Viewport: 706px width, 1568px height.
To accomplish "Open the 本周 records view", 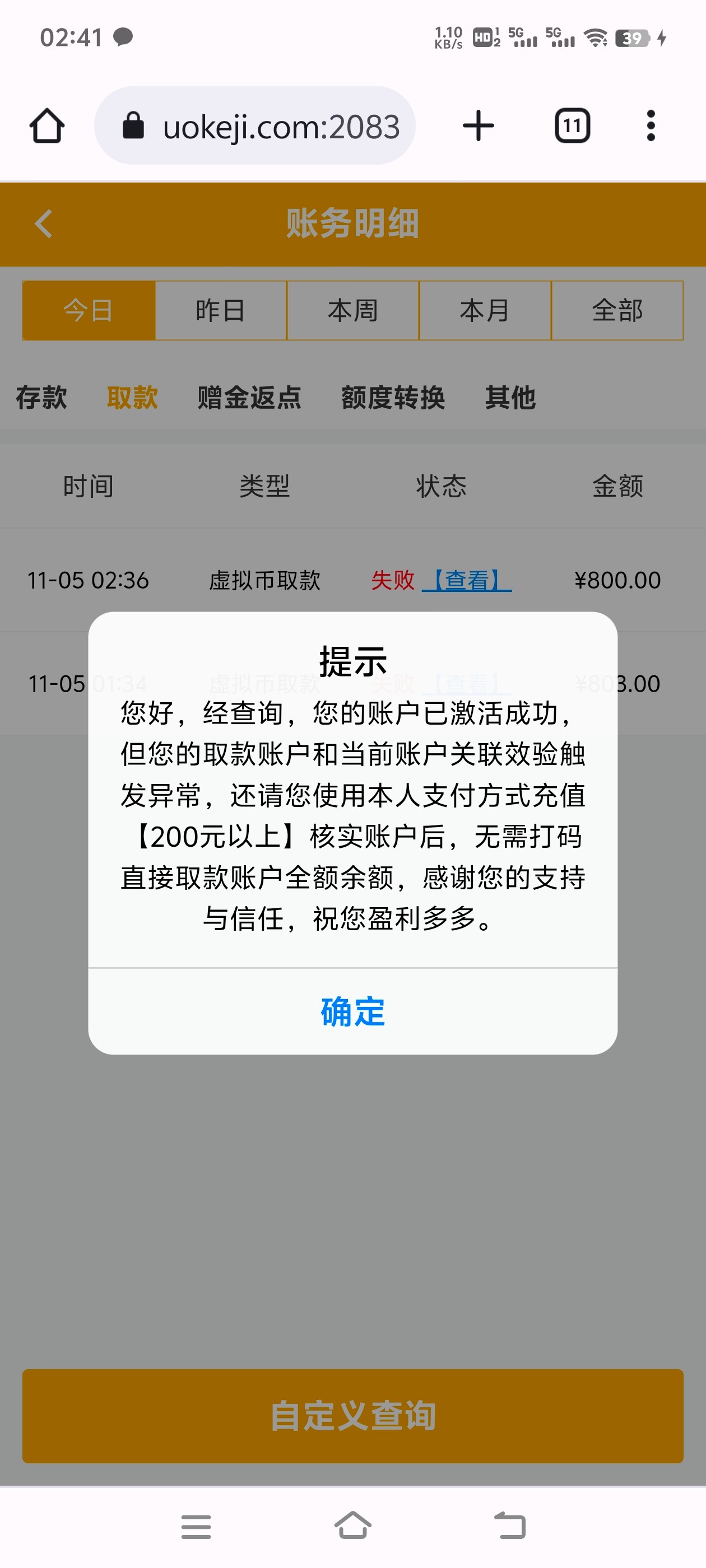I will 352,310.
